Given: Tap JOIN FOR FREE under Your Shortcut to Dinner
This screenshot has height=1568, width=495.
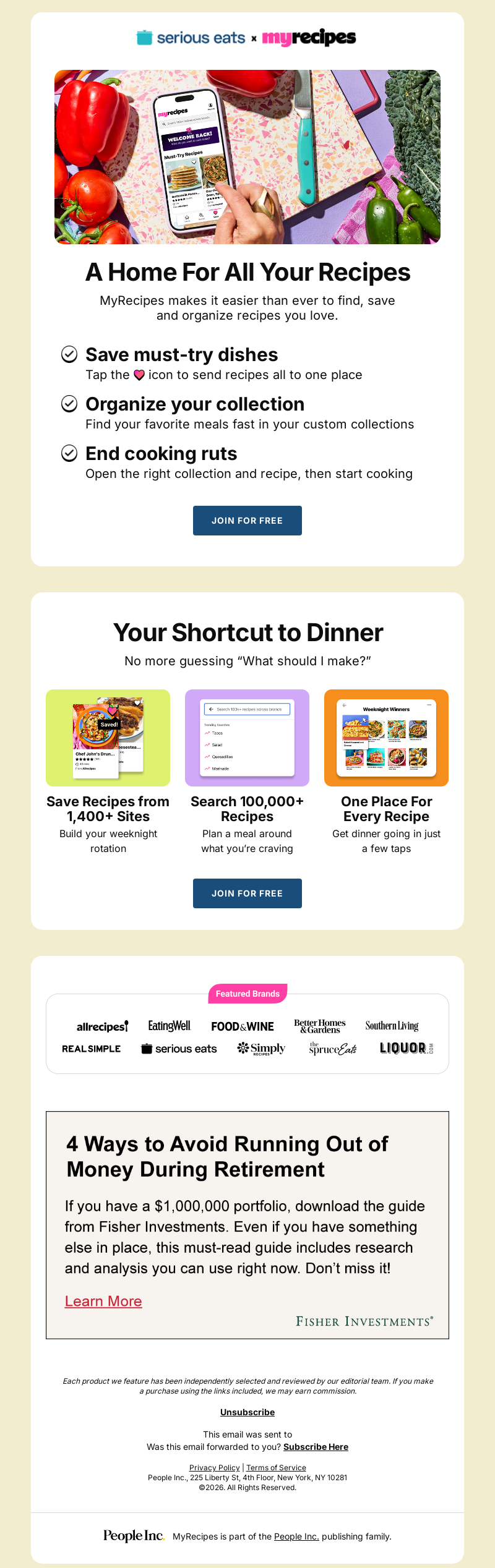Looking at the screenshot, I should pyautogui.click(x=247, y=893).
